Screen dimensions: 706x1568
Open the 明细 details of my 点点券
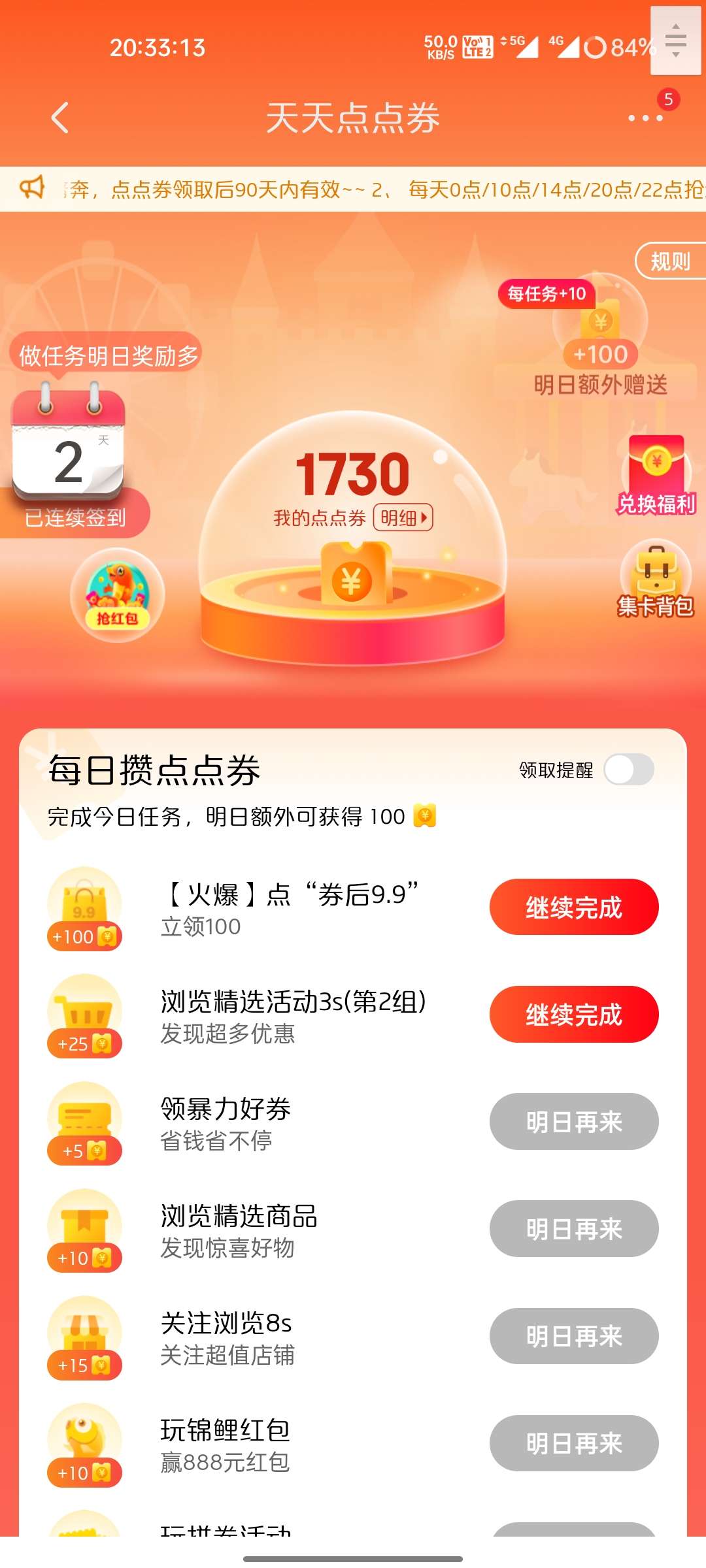coord(403,518)
